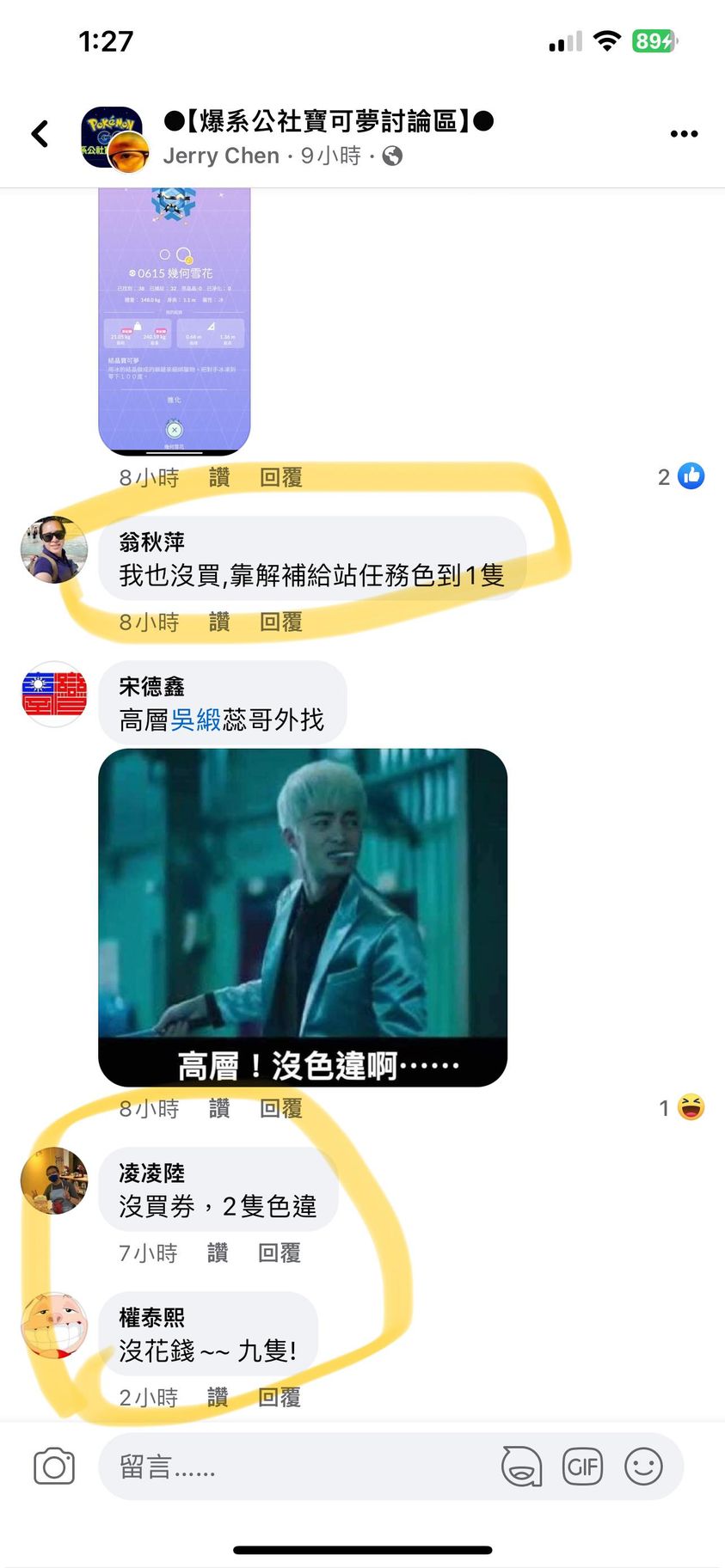725x1568 pixels.
Task: Open the GIF picker
Action: coord(582,1467)
